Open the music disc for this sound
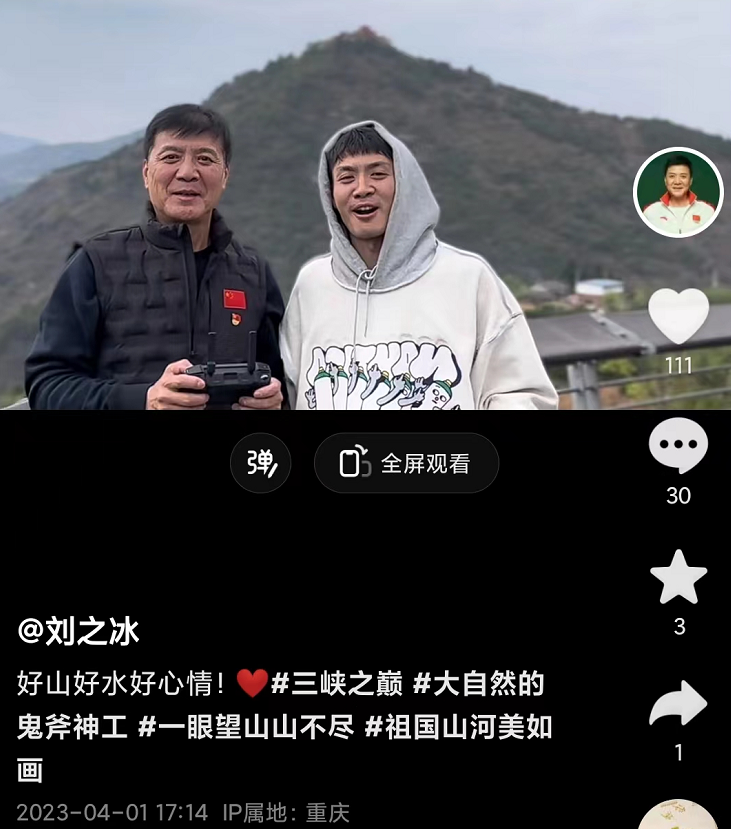This screenshot has height=829, width=731. click(678, 815)
